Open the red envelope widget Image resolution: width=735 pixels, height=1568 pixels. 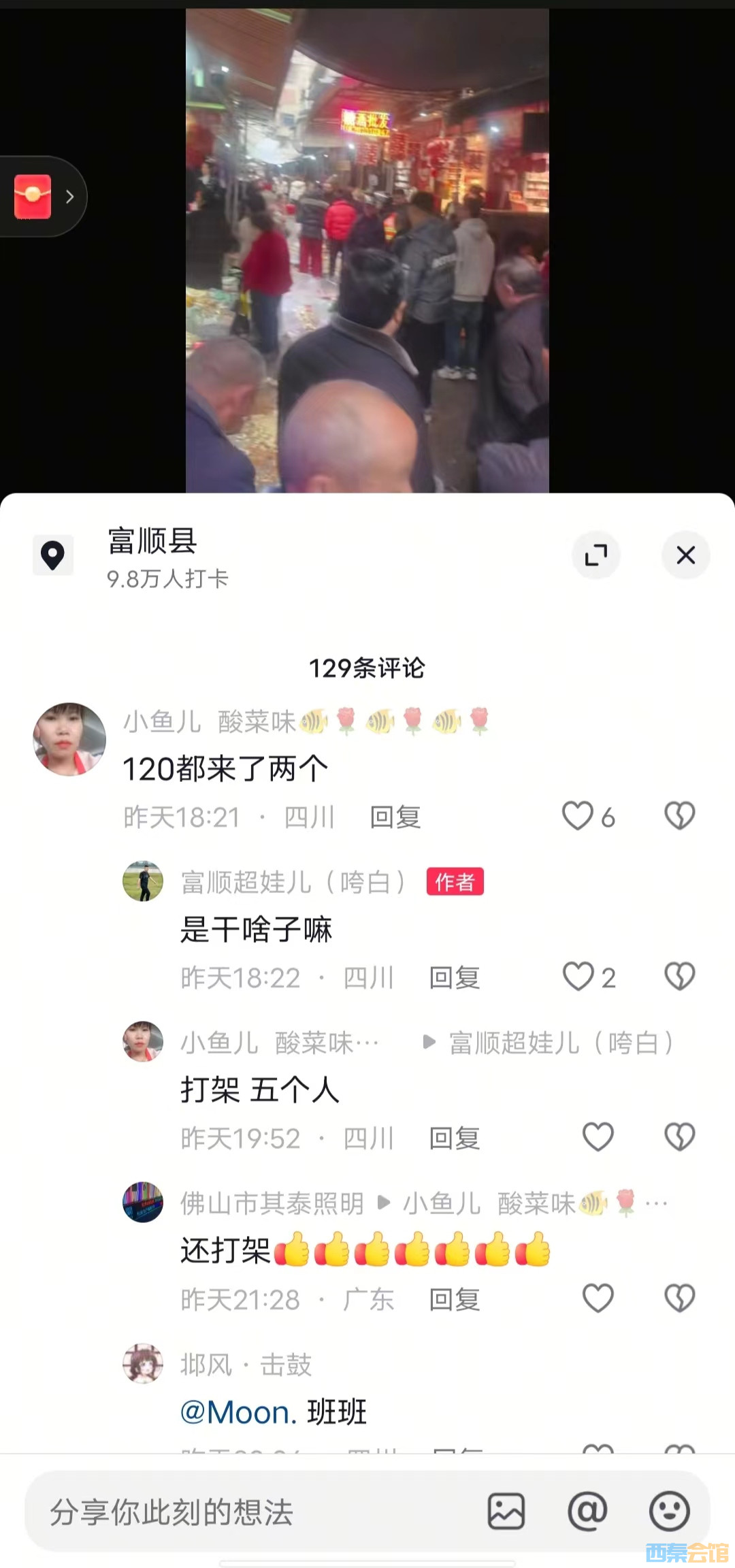(x=33, y=197)
